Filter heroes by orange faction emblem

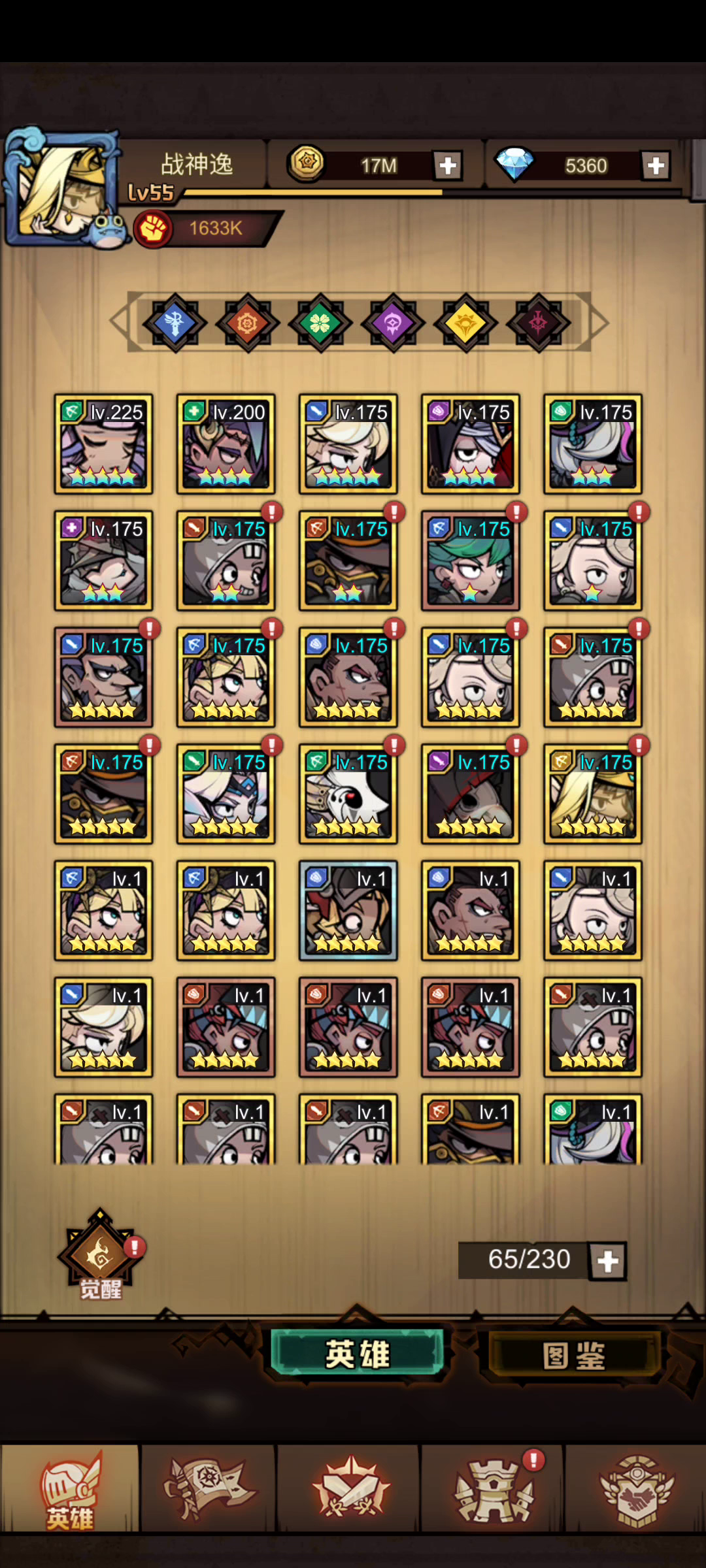pyautogui.click(x=248, y=323)
